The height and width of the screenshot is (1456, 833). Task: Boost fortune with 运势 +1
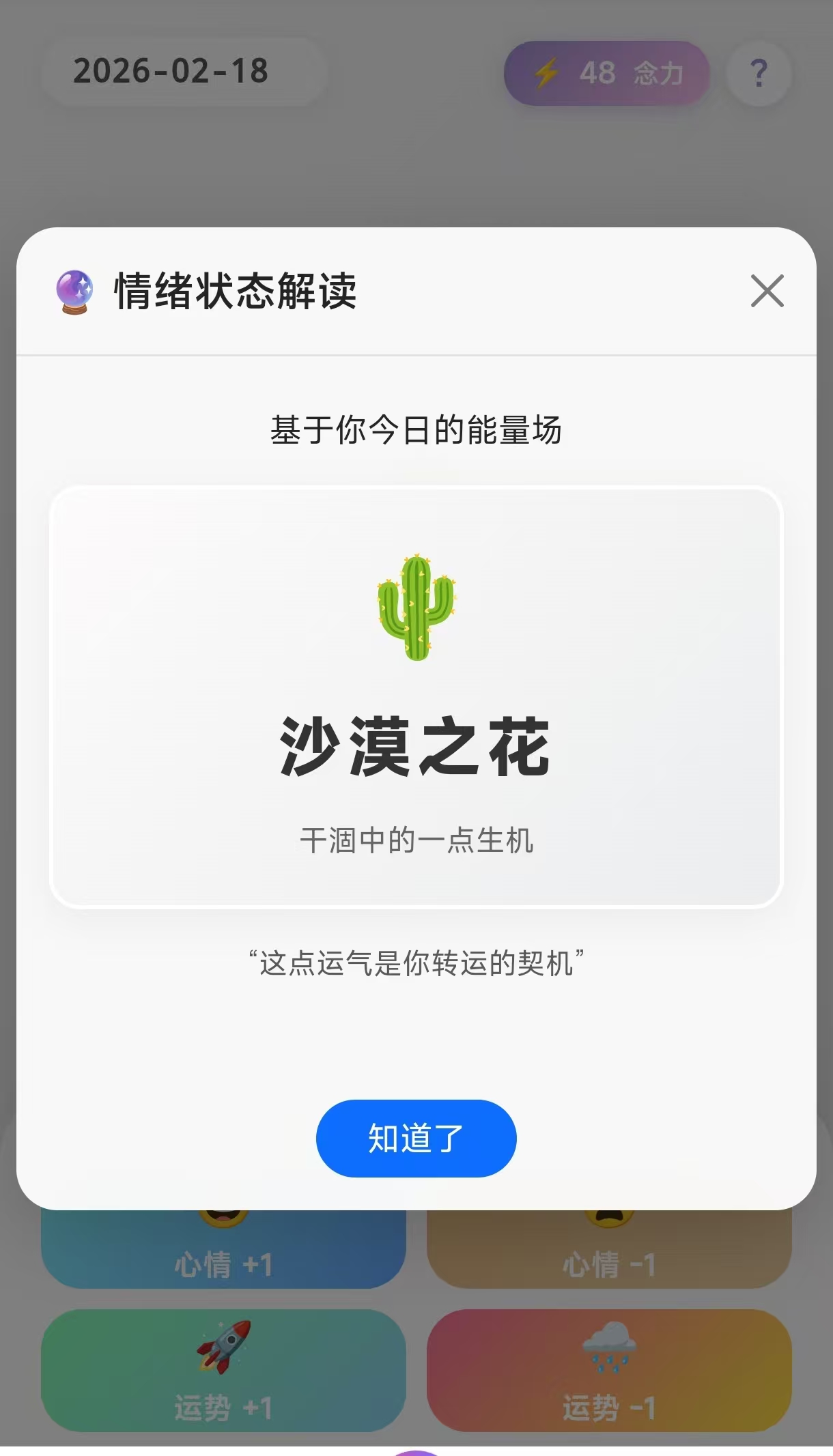point(223,1372)
